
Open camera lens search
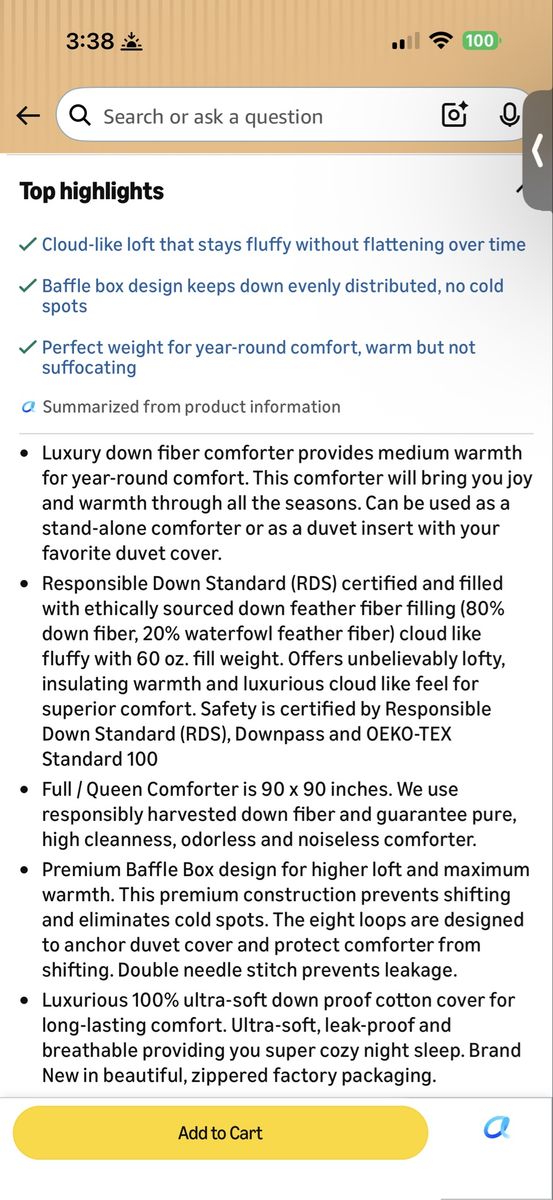pos(455,116)
